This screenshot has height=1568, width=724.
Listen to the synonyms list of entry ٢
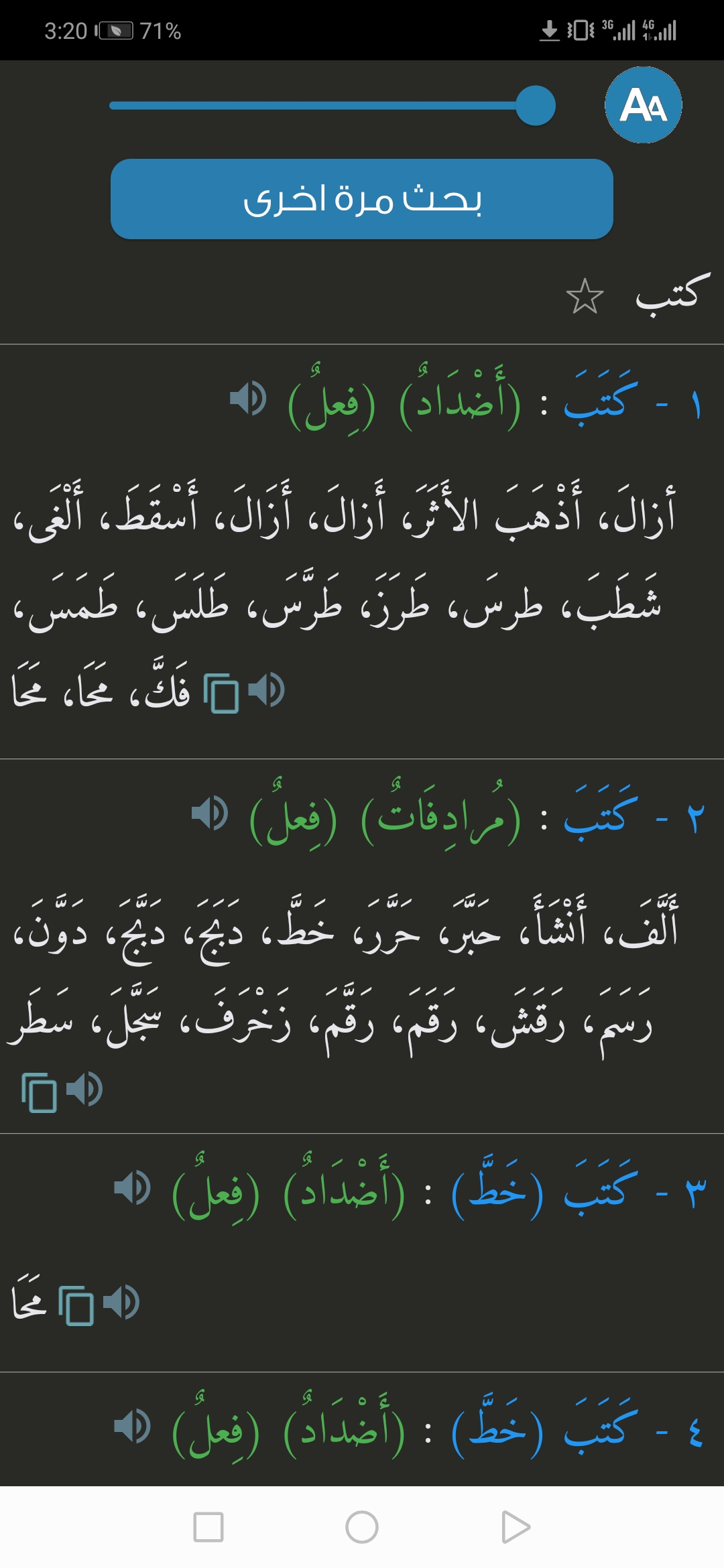(84, 1090)
